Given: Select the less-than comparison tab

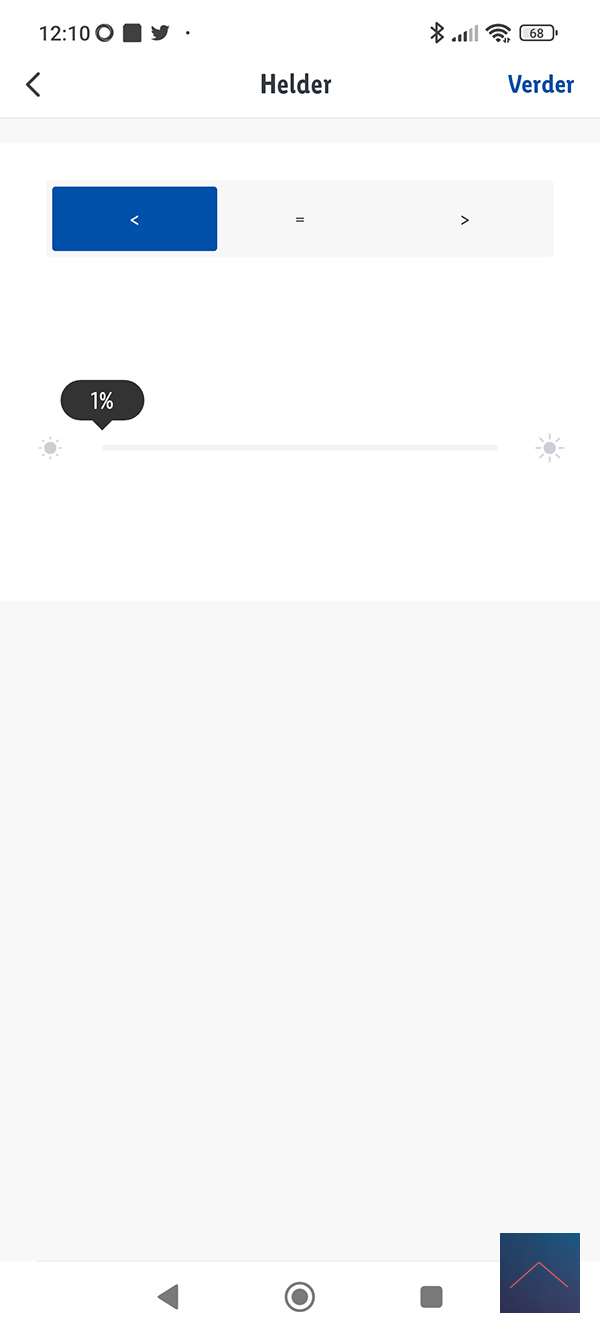Looking at the screenshot, I should click(135, 219).
